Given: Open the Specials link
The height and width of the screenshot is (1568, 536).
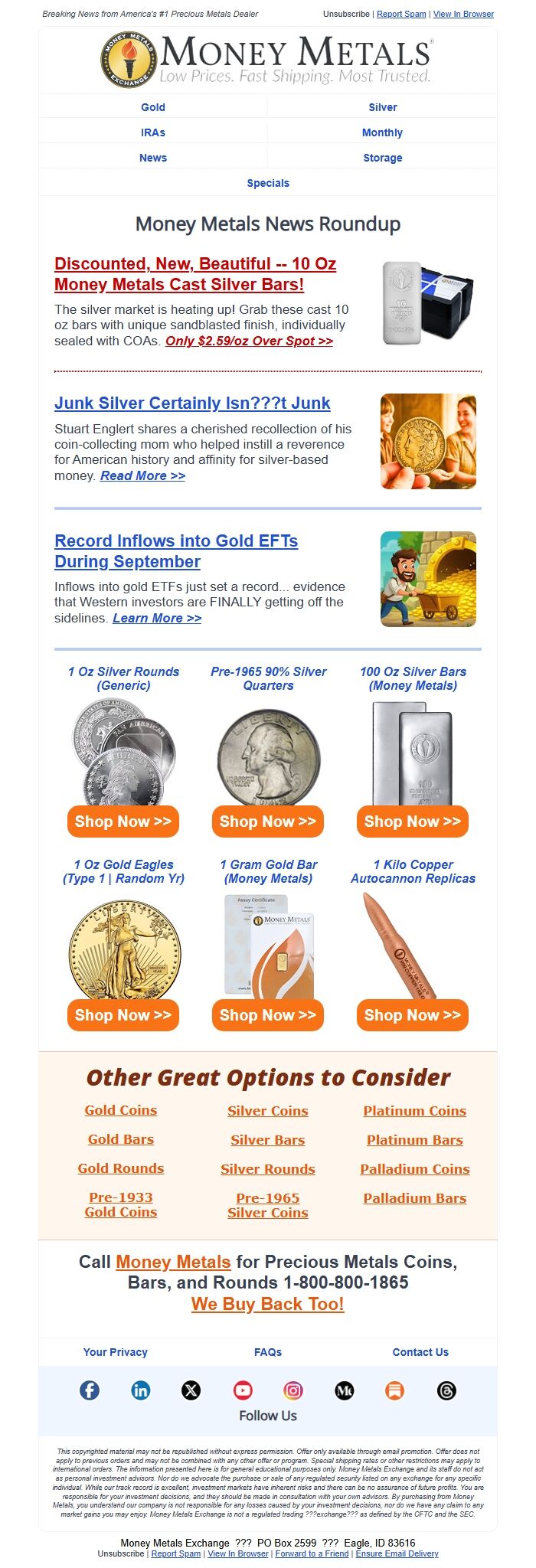Looking at the screenshot, I should pos(267,183).
